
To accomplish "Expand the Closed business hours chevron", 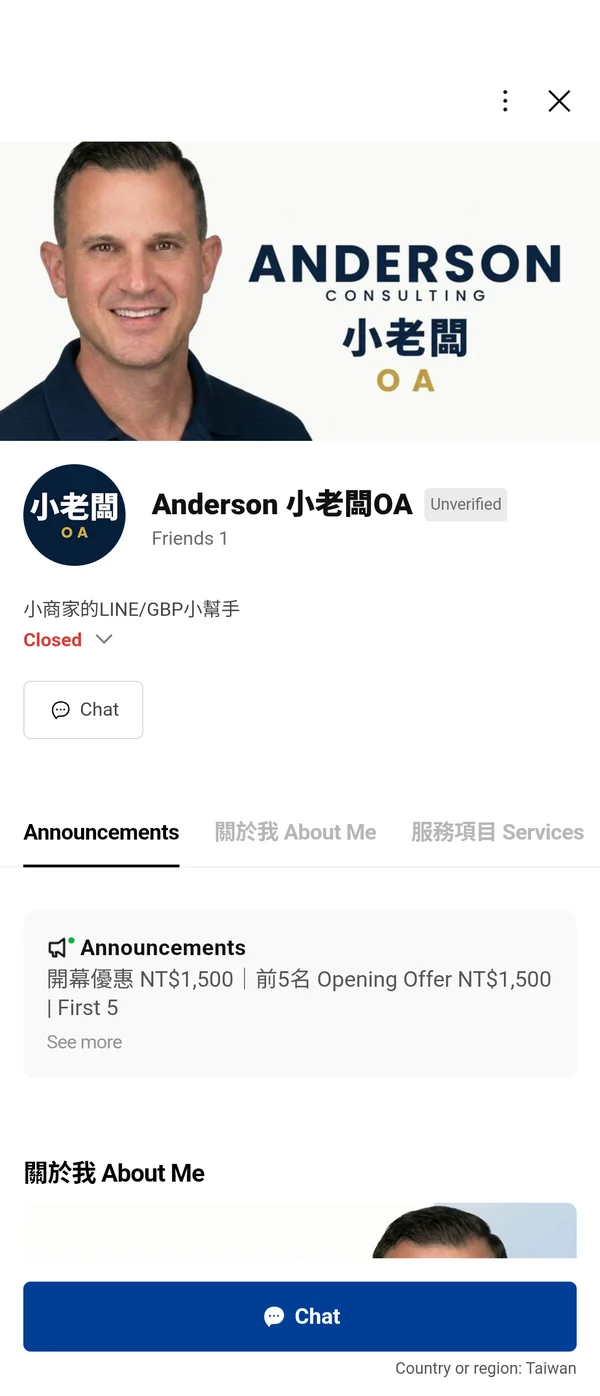I will (x=104, y=640).
